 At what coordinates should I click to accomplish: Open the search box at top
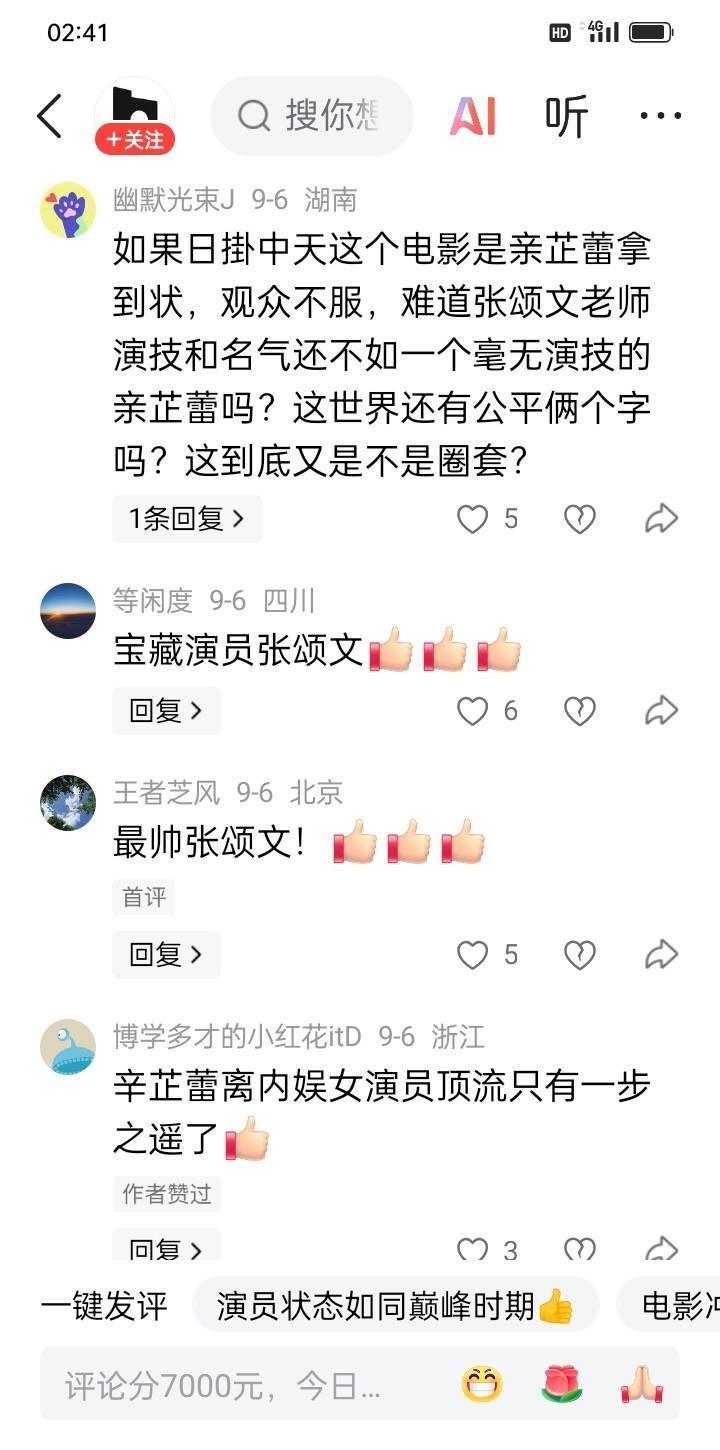click(312, 116)
